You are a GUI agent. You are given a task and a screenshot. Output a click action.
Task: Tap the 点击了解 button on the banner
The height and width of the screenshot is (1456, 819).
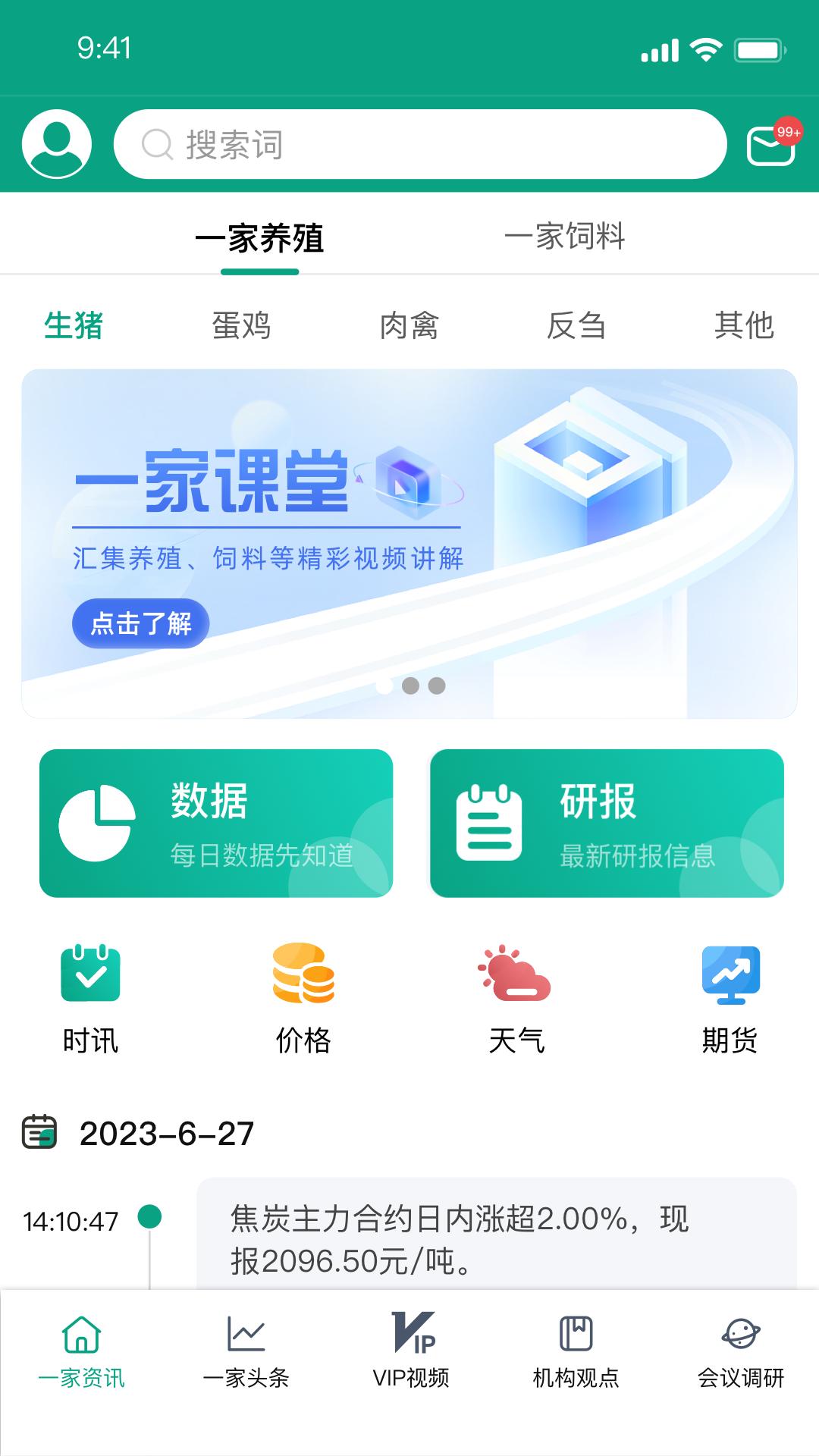click(x=140, y=623)
